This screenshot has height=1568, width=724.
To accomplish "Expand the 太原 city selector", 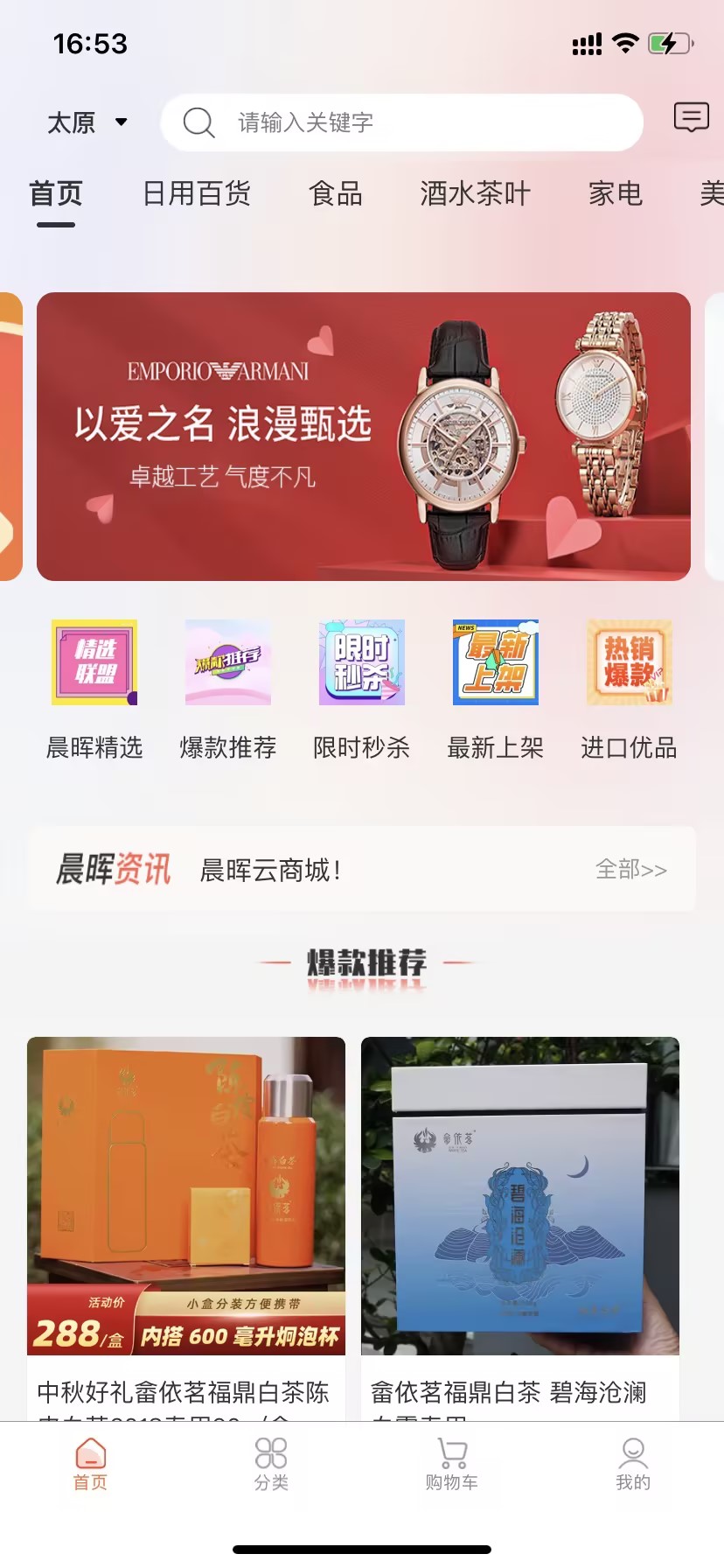I will (87, 123).
